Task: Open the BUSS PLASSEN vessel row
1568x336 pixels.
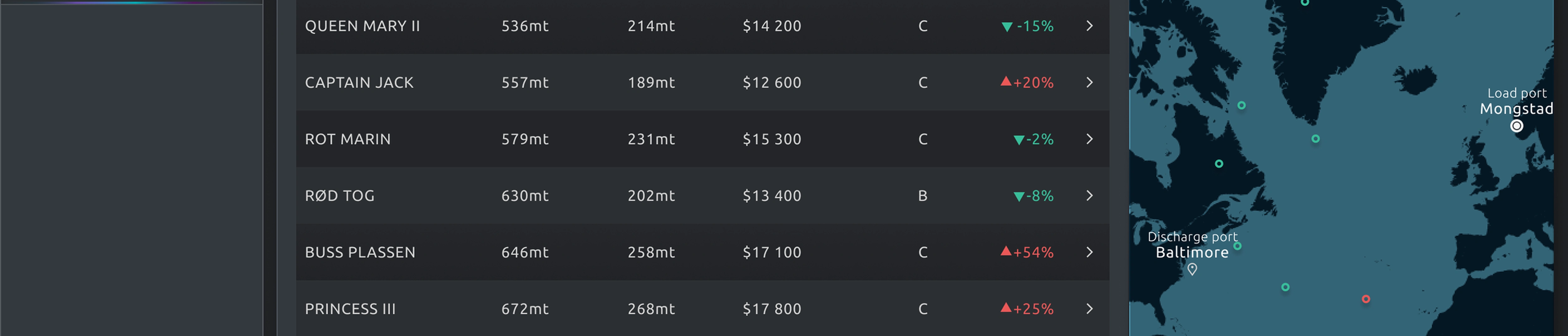Action: (x=1089, y=253)
